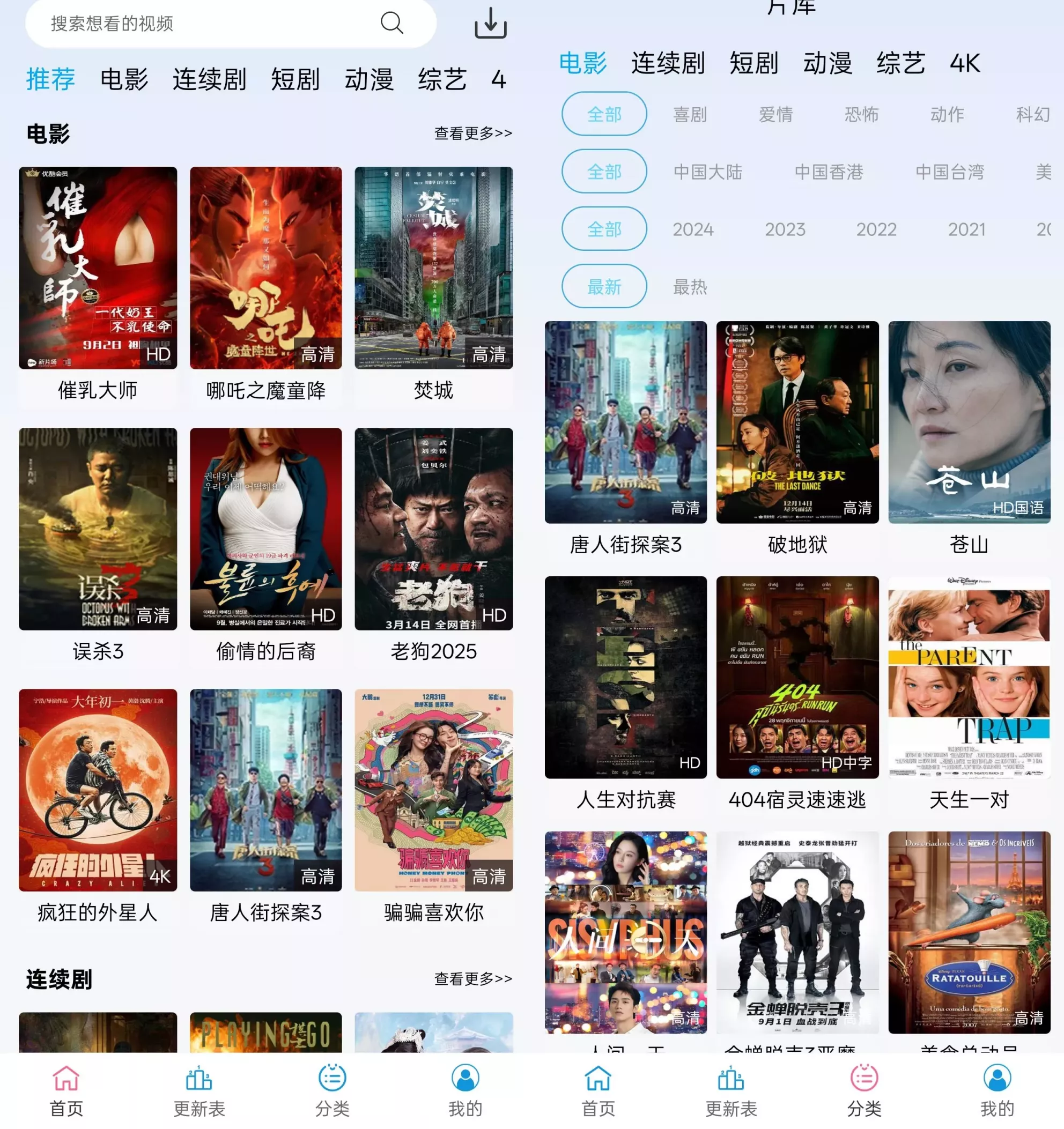
Task: View more in the 连续剧 section
Action: point(472,978)
